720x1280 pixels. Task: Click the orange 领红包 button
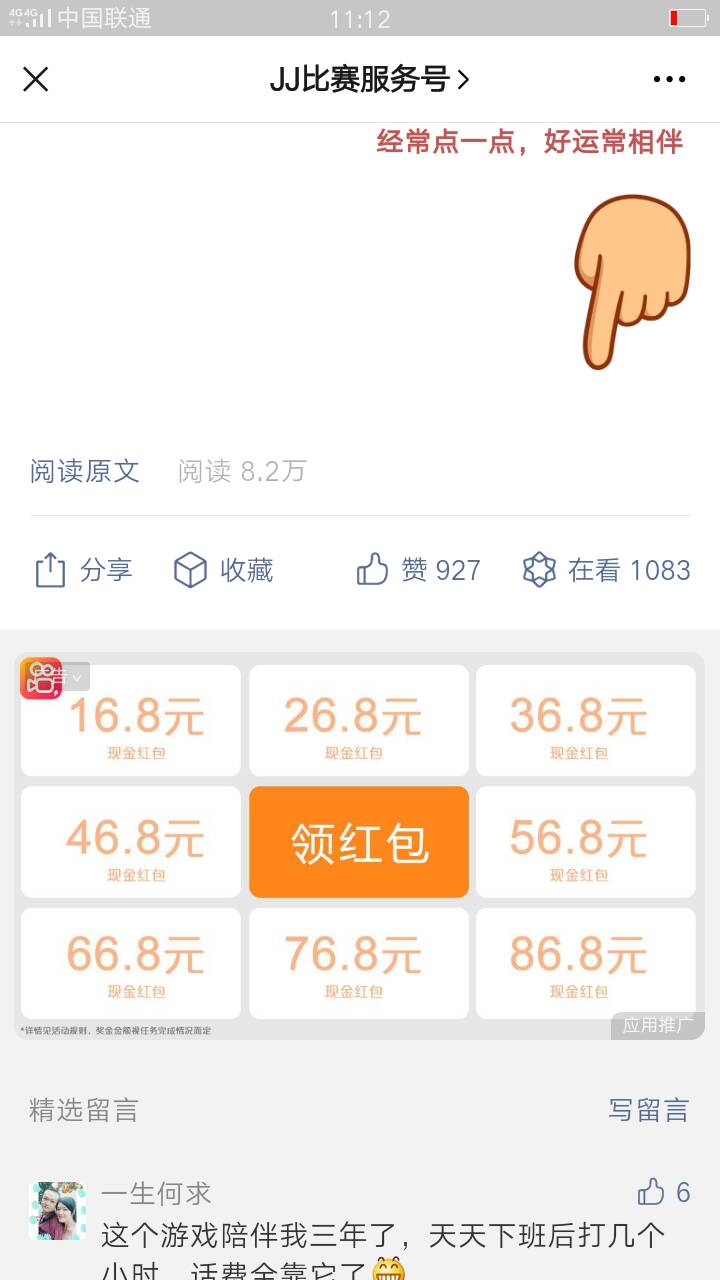click(358, 841)
